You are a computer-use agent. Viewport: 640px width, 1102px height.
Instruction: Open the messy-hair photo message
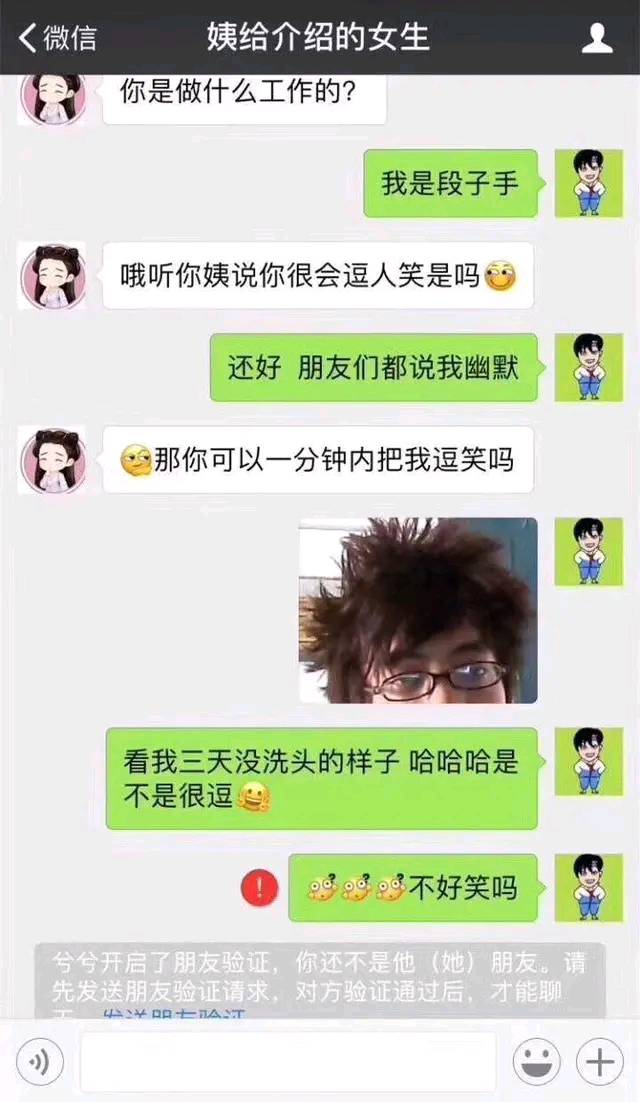pyautogui.click(x=418, y=610)
